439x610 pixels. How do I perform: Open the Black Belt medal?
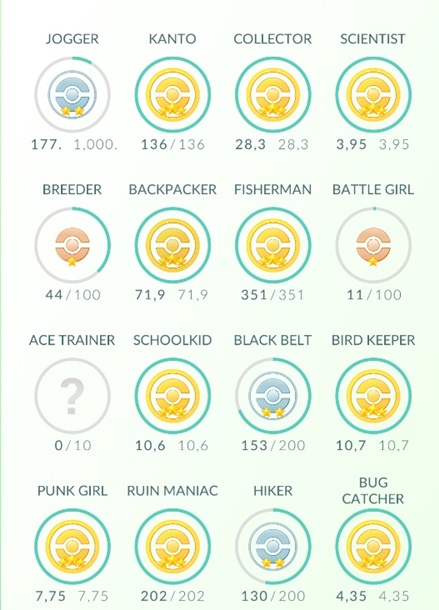click(x=273, y=396)
